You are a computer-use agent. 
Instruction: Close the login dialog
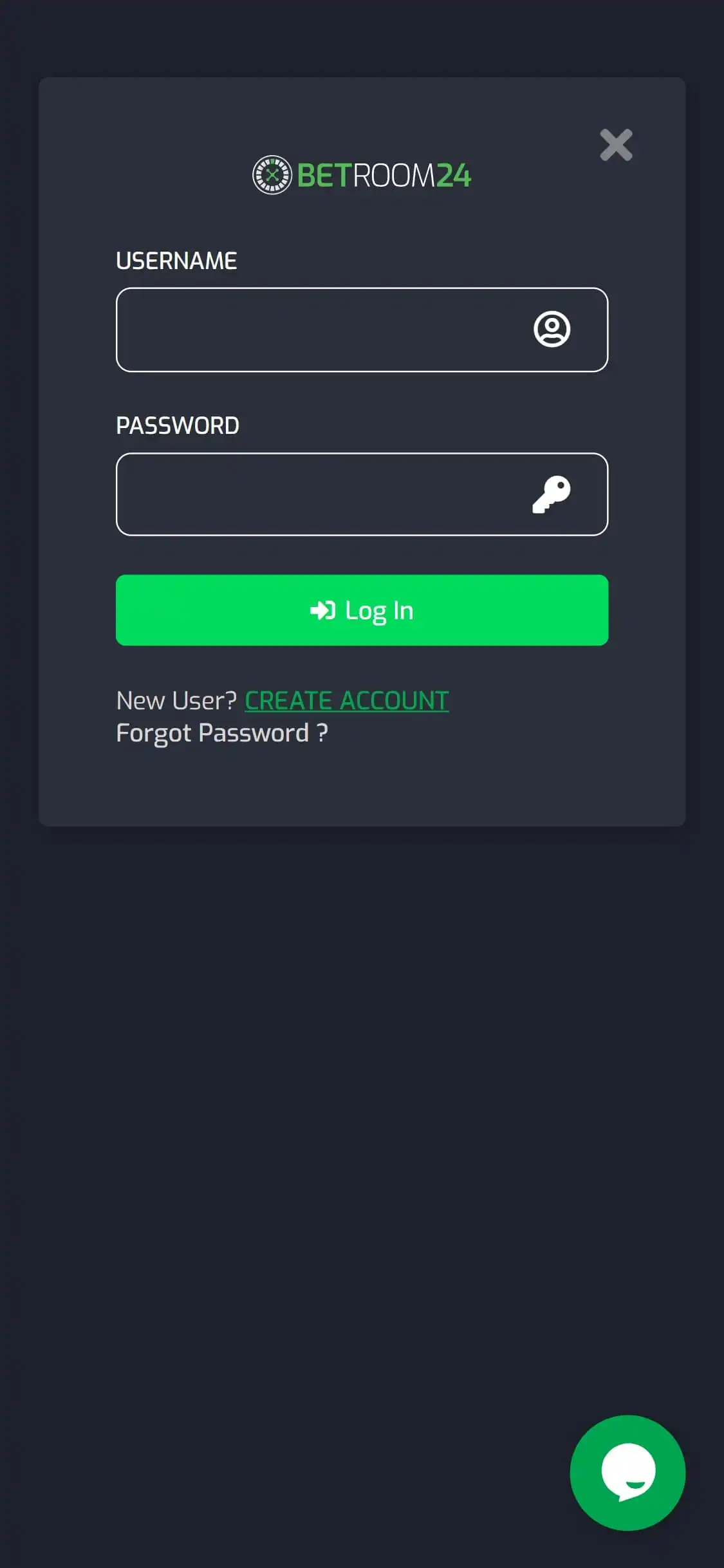pyautogui.click(x=616, y=145)
